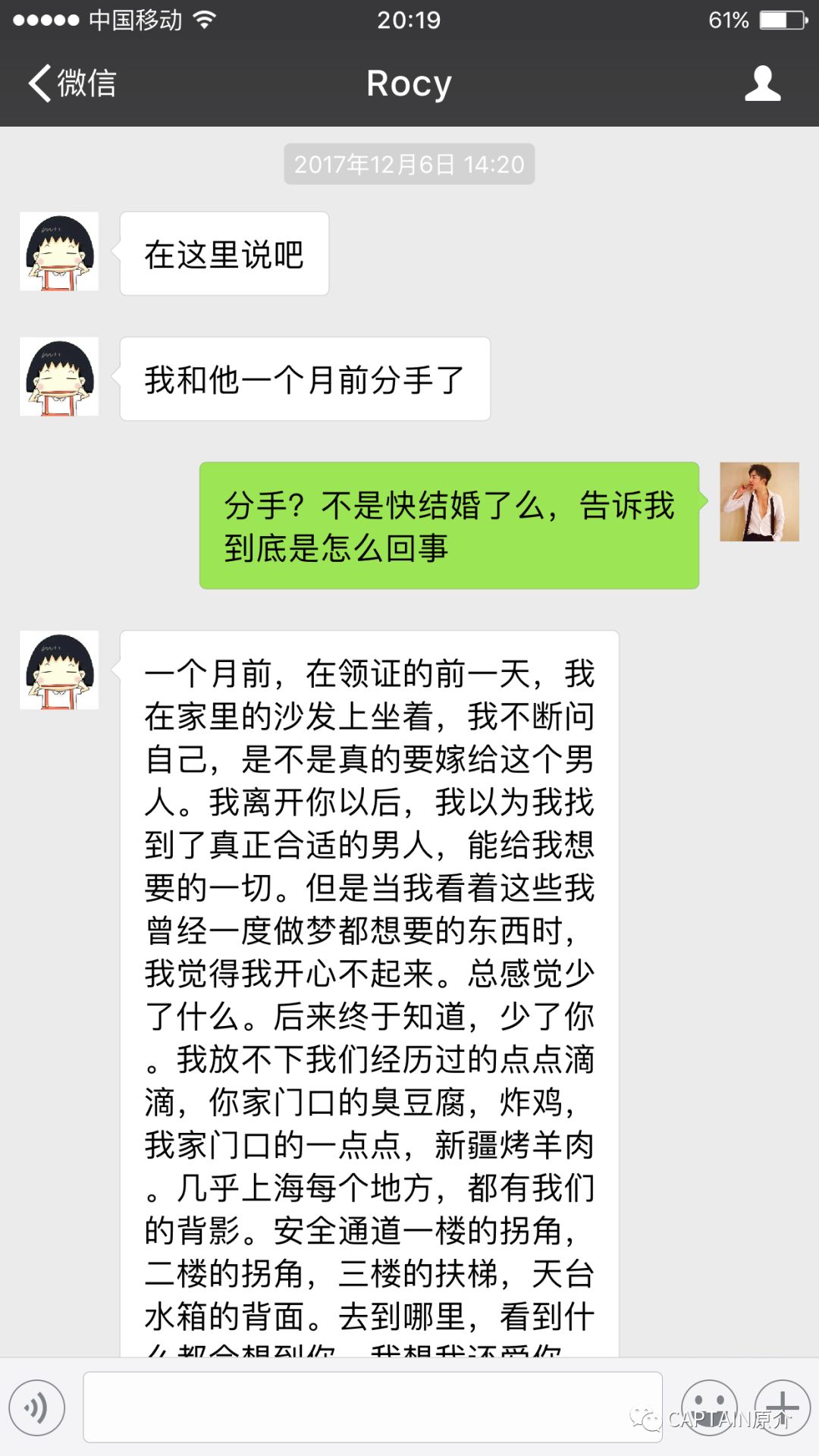
Task: Tap my own avatar beside green message
Action: point(759,502)
